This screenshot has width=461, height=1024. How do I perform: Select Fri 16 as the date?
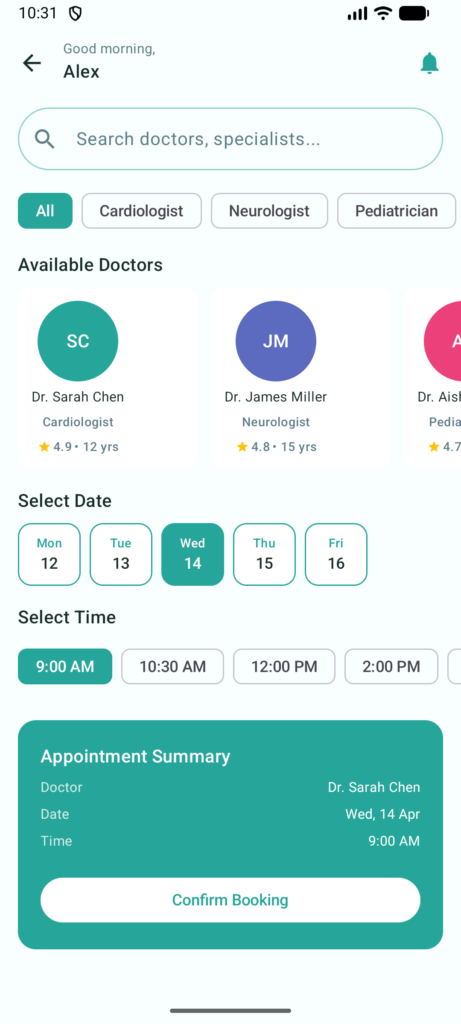pos(336,554)
